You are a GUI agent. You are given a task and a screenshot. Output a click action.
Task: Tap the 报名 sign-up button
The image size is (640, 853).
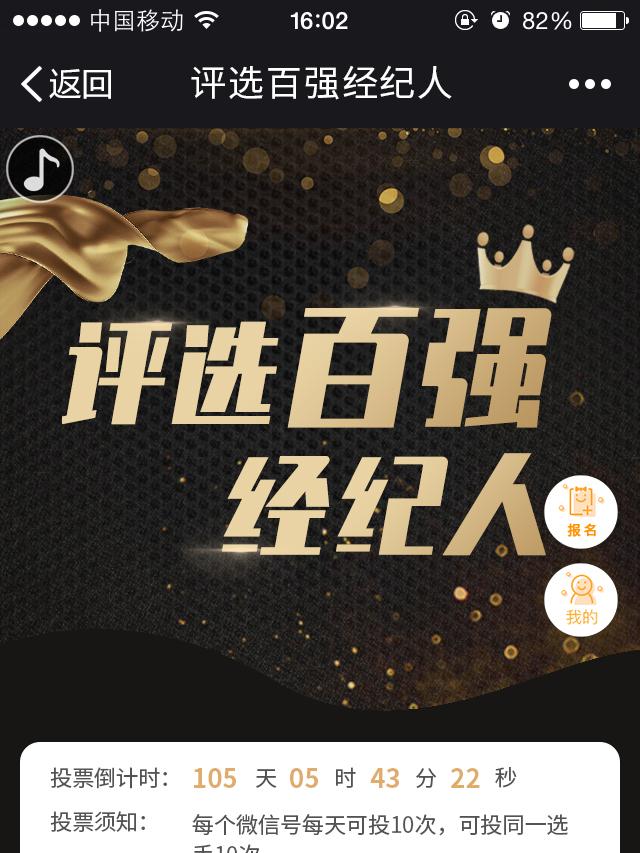tap(581, 512)
